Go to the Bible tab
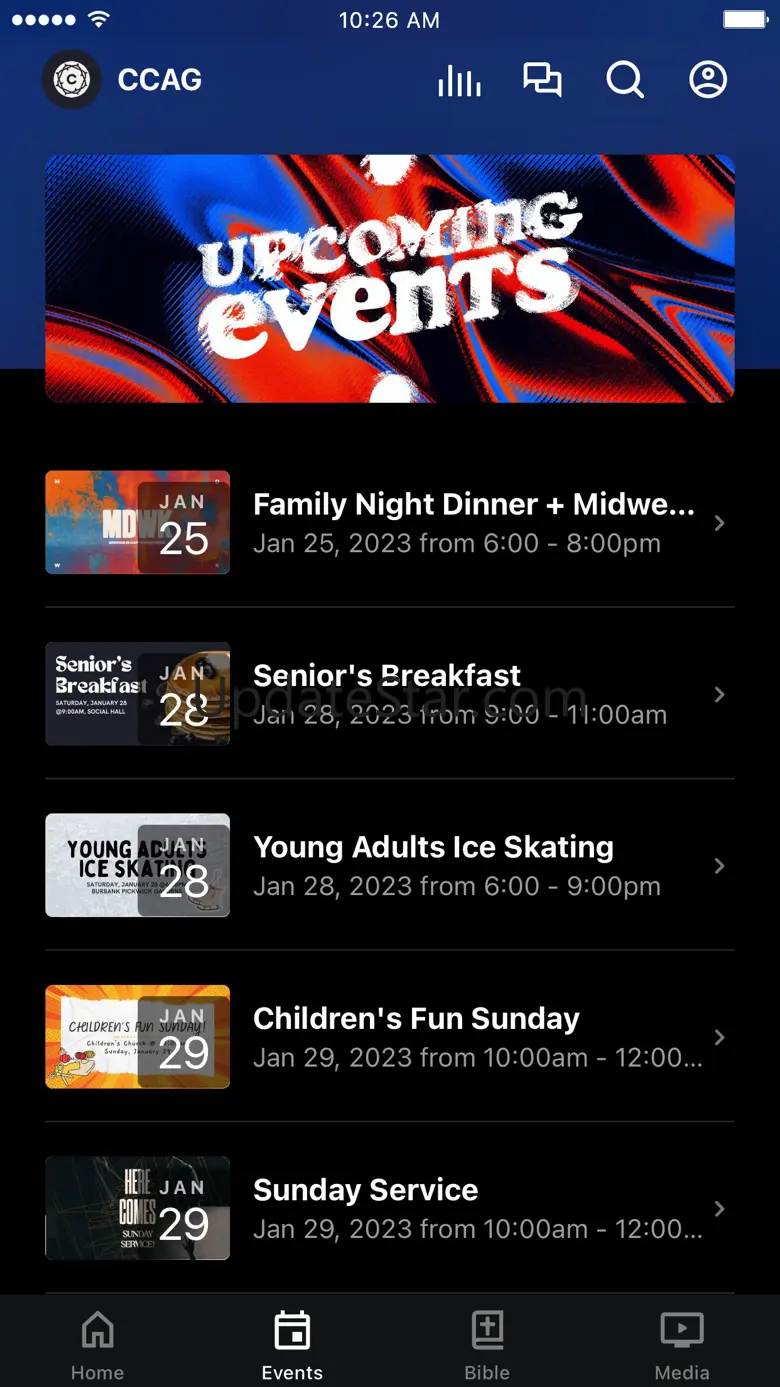 [487, 1345]
